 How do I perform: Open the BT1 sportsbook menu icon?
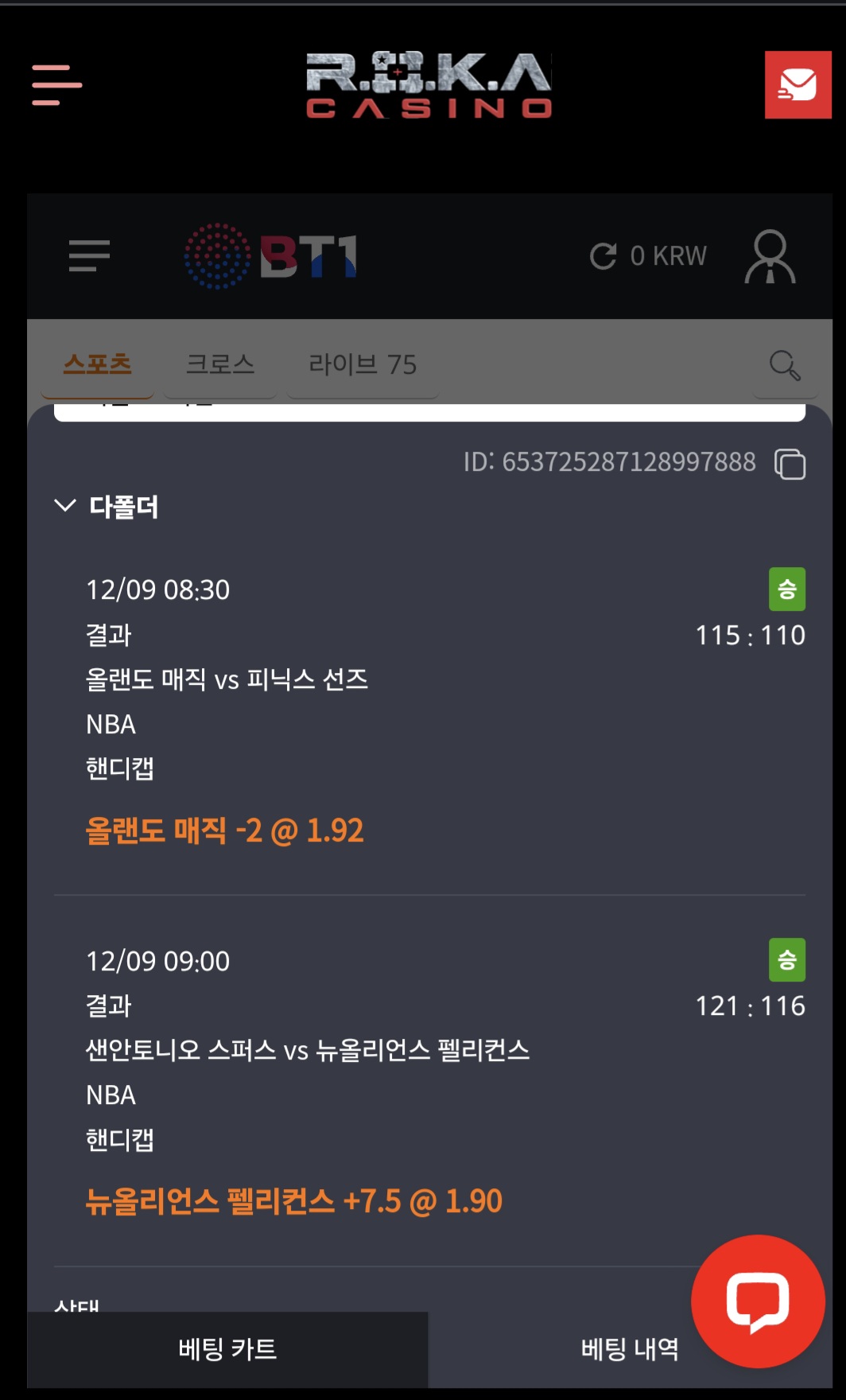coord(89,256)
